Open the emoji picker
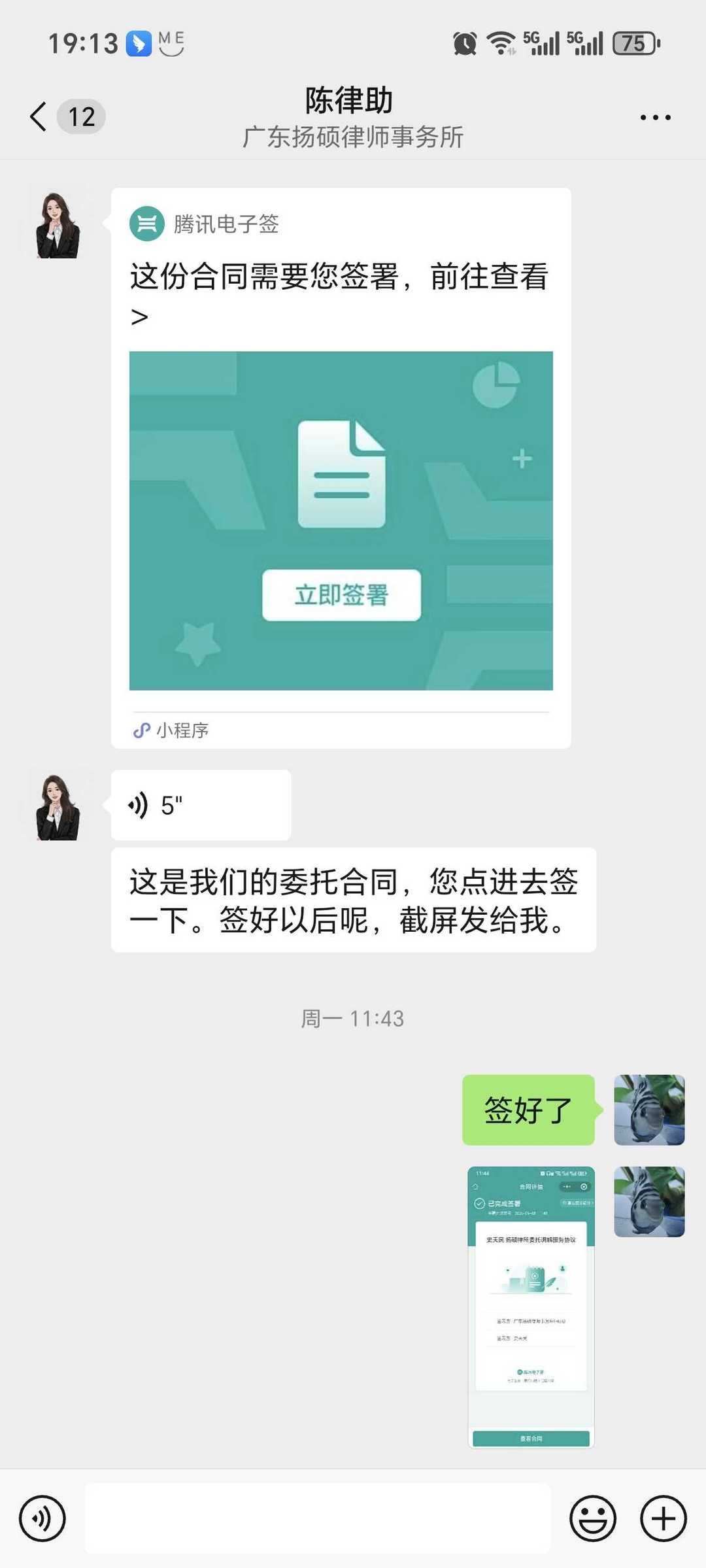 point(592,1518)
